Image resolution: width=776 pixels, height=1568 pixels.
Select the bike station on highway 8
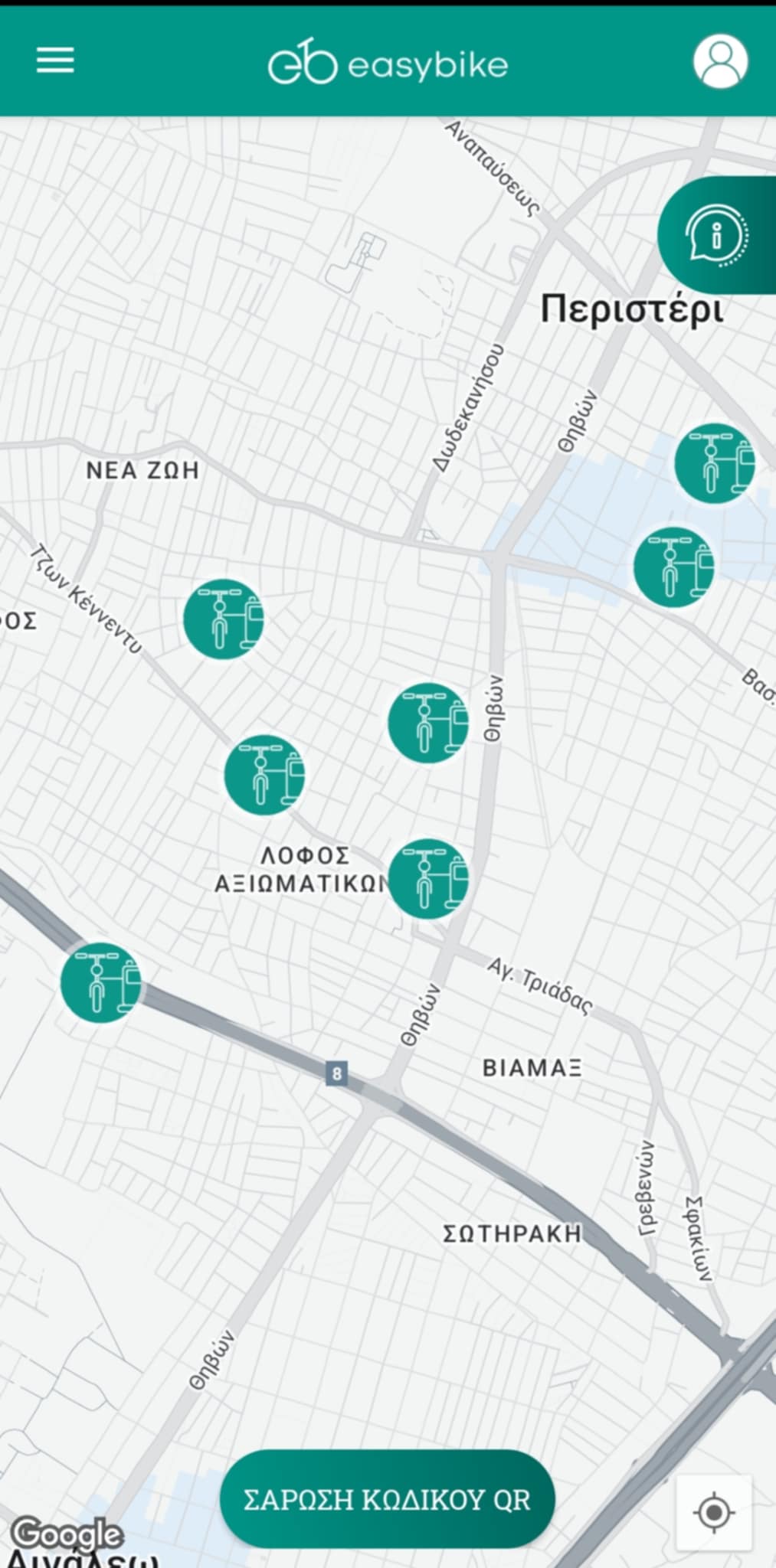click(x=100, y=982)
